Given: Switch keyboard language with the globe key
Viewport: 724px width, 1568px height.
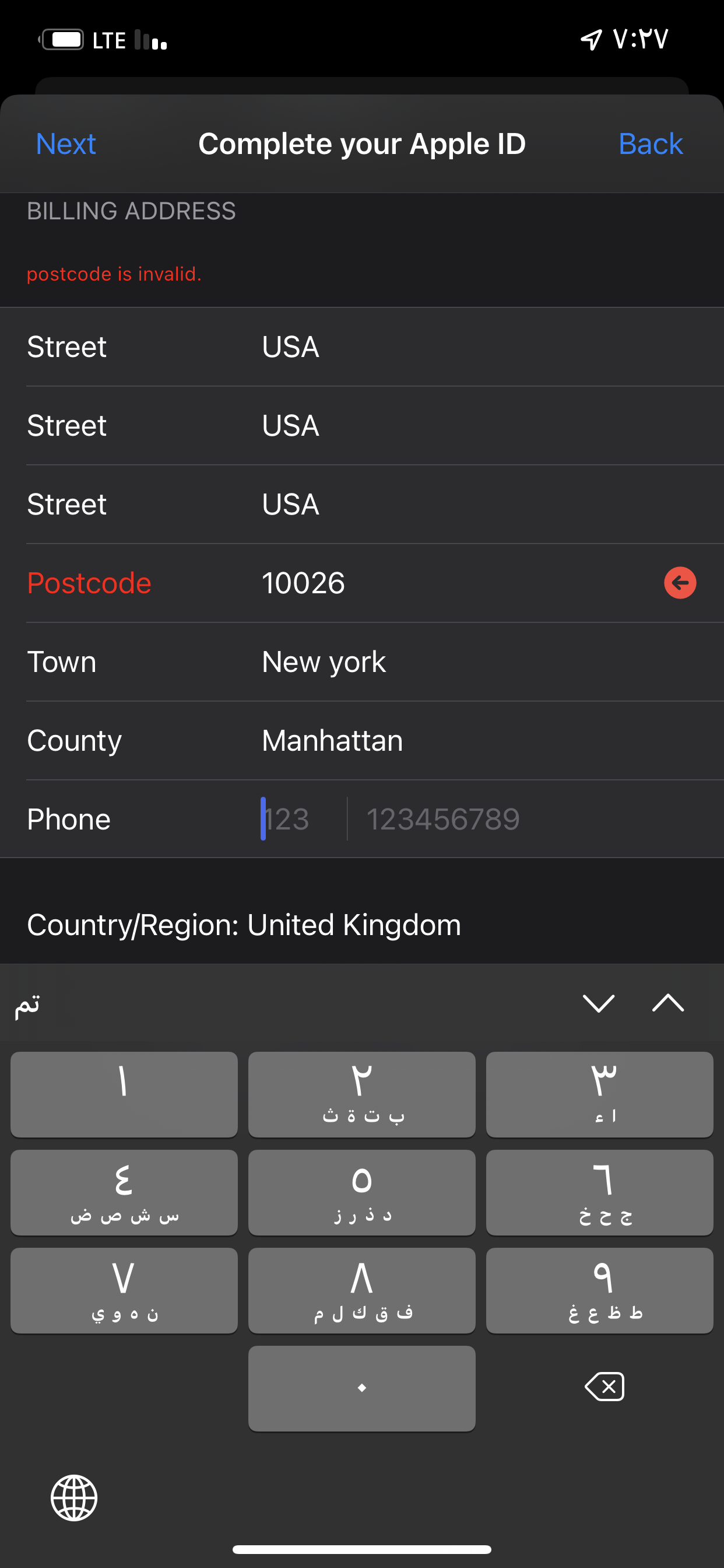Looking at the screenshot, I should point(73,1498).
